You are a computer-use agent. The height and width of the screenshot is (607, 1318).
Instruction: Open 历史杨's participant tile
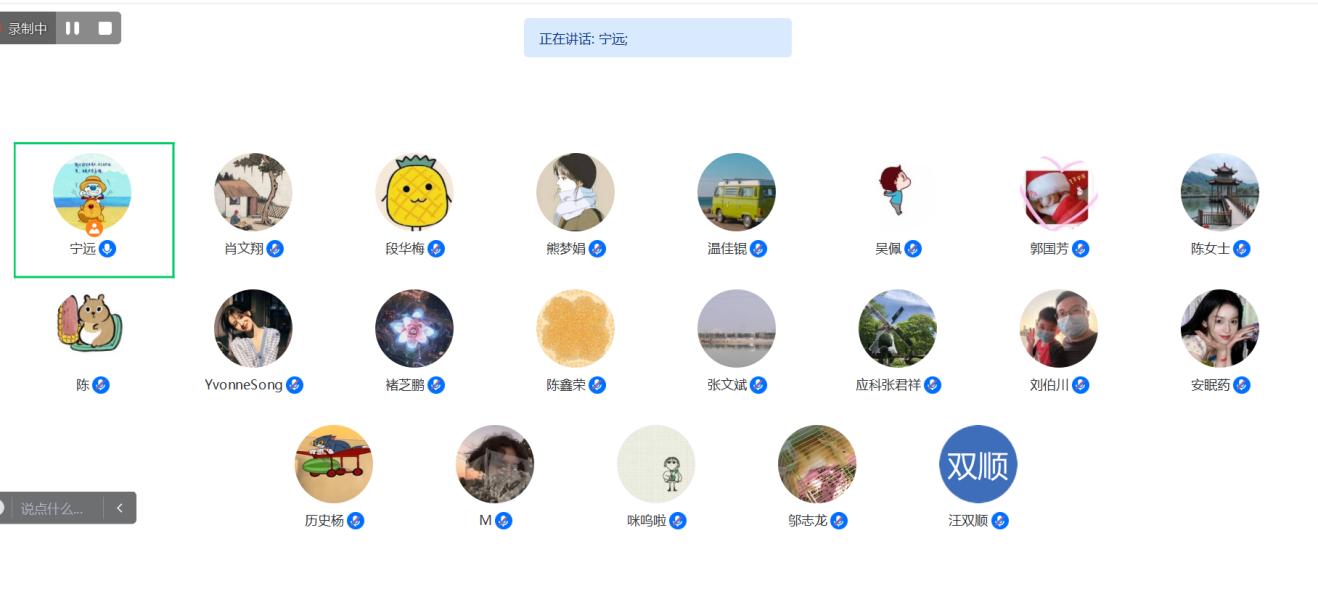coord(333,464)
